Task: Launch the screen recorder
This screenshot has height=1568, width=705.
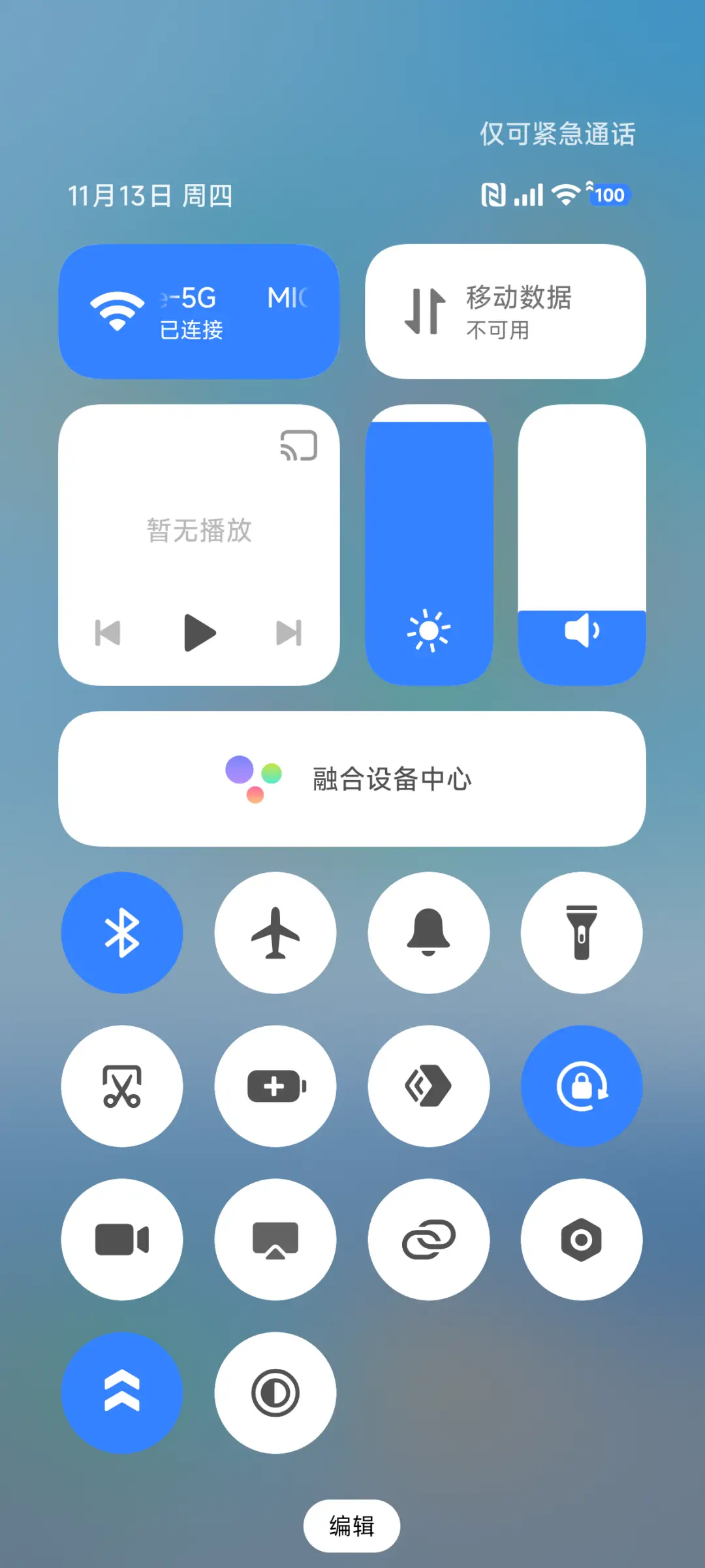Action: pos(121,1239)
